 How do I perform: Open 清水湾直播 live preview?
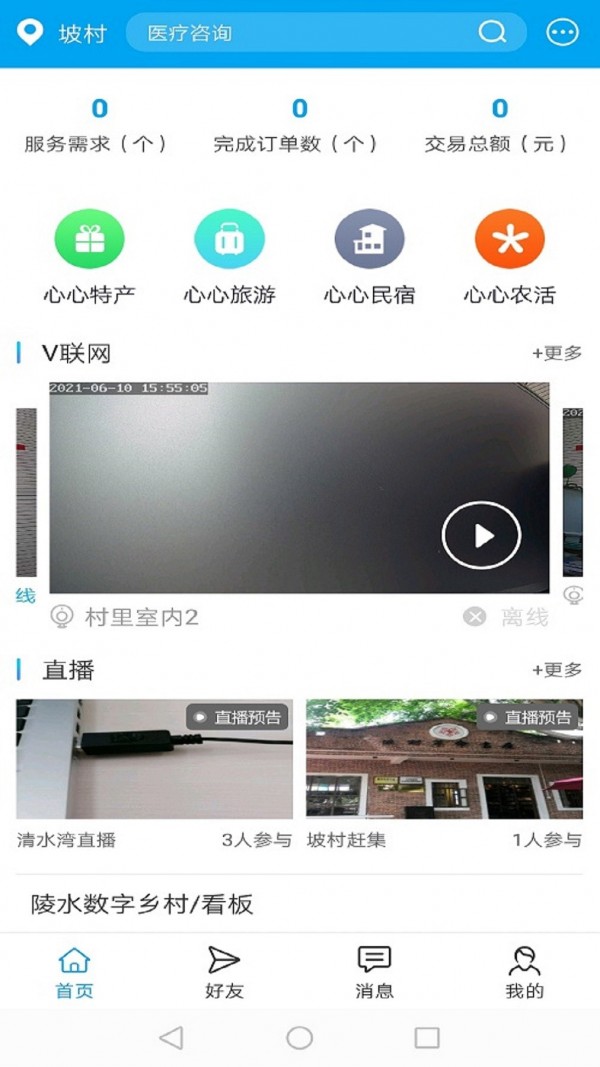(154, 760)
